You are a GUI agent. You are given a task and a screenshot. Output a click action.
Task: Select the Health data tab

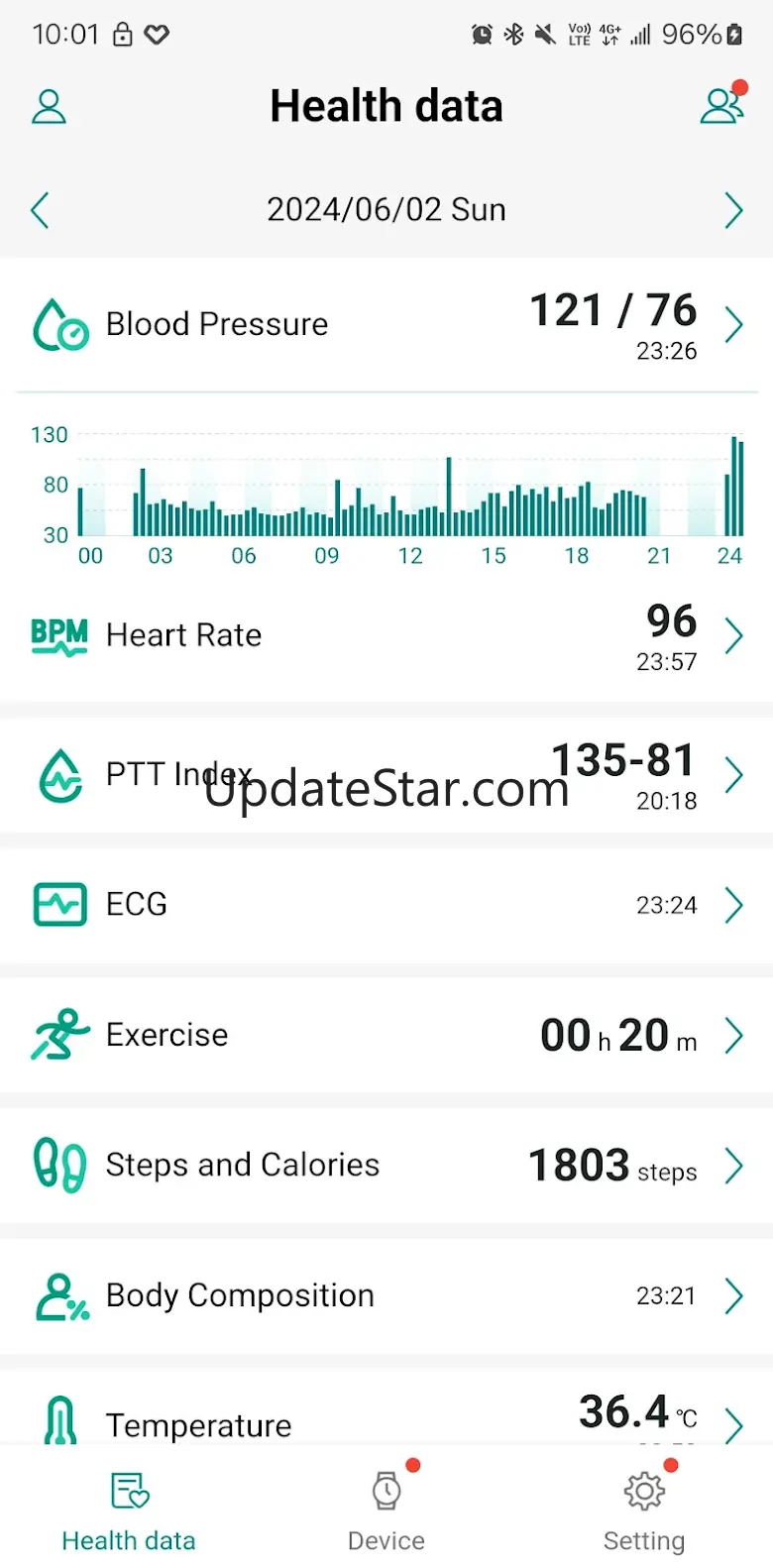click(129, 1512)
